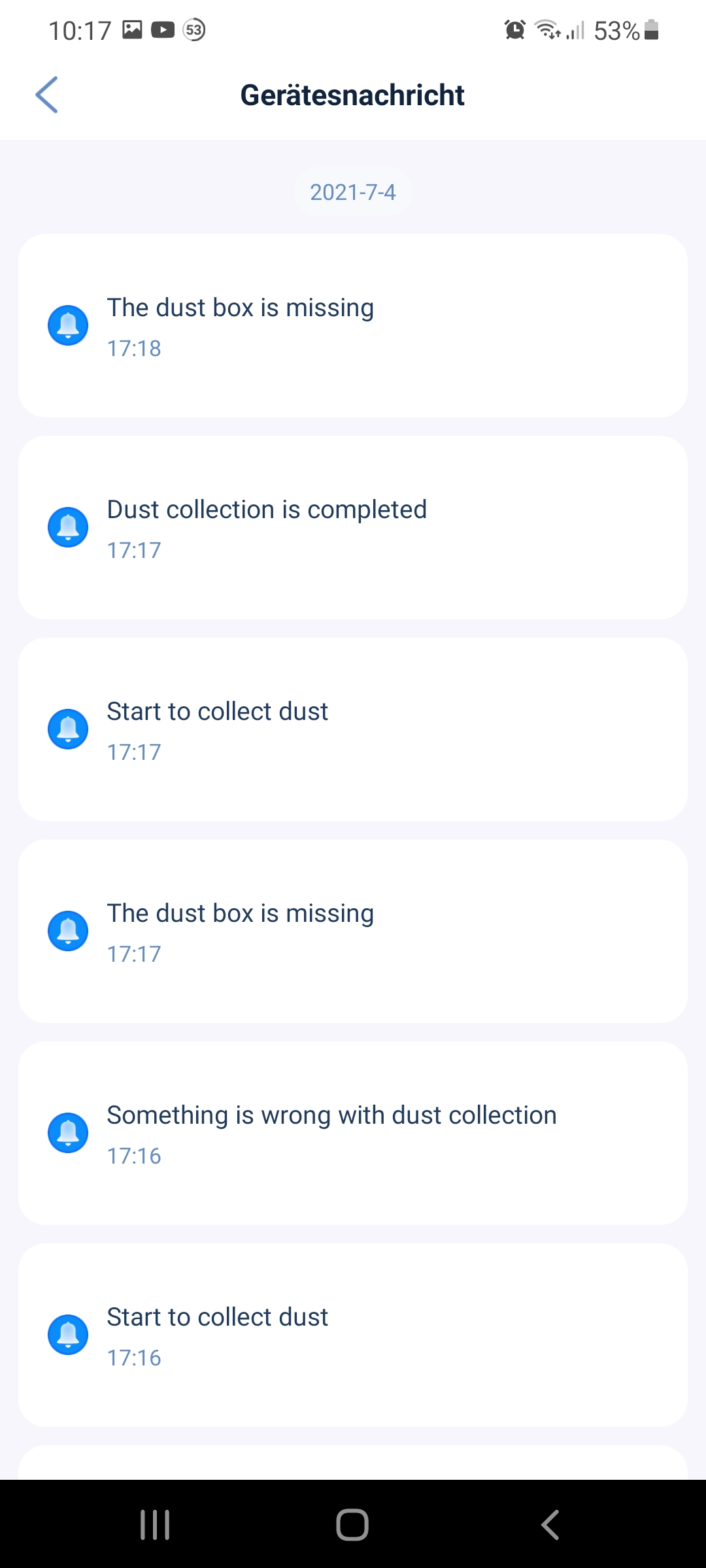Open Something is wrong with dust collection message
706x1568 pixels.
point(353,1134)
